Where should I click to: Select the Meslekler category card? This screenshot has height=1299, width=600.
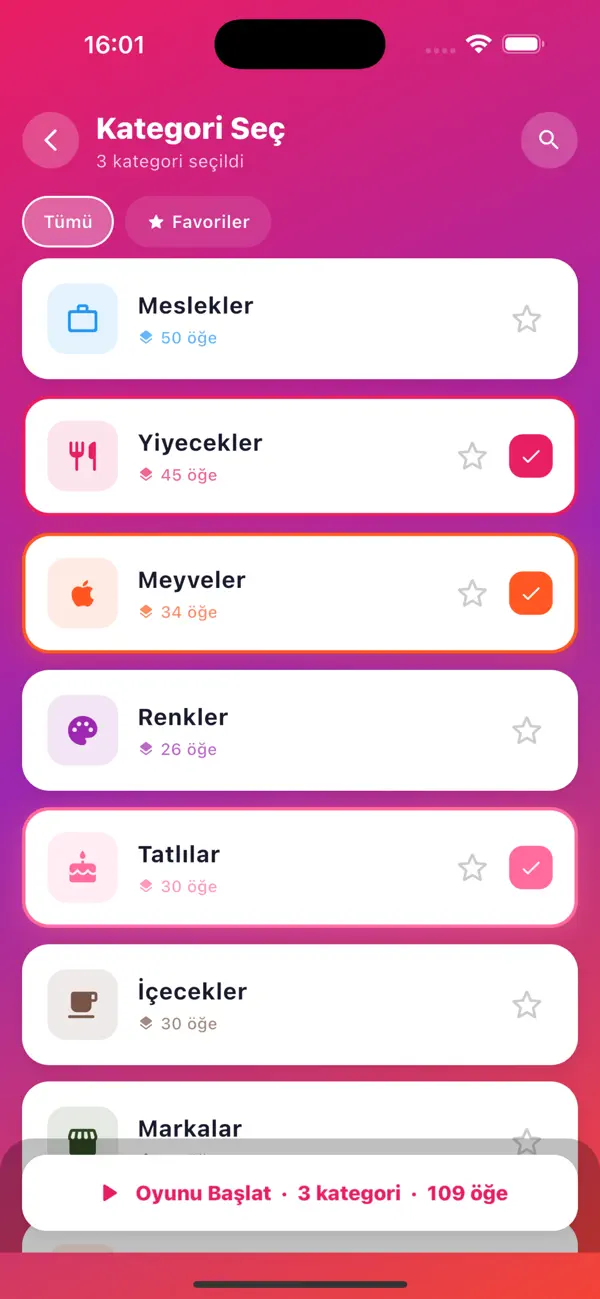tap(300, 319)
